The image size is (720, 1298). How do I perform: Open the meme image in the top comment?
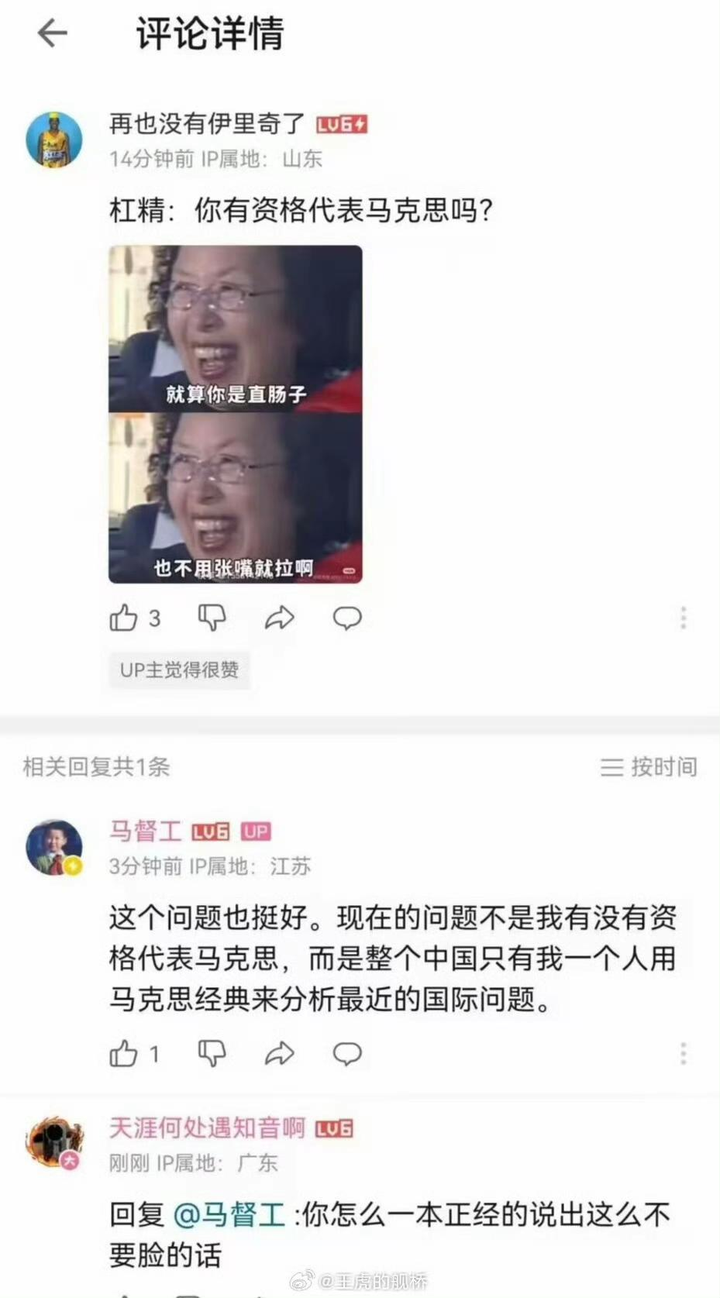pos(235,414)
